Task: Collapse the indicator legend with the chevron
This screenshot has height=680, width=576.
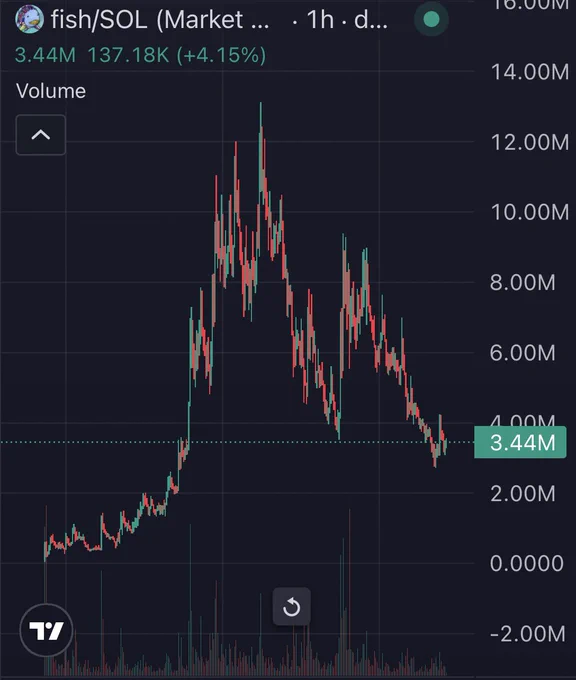Action: pyautogui.click(x=41, y=135)
